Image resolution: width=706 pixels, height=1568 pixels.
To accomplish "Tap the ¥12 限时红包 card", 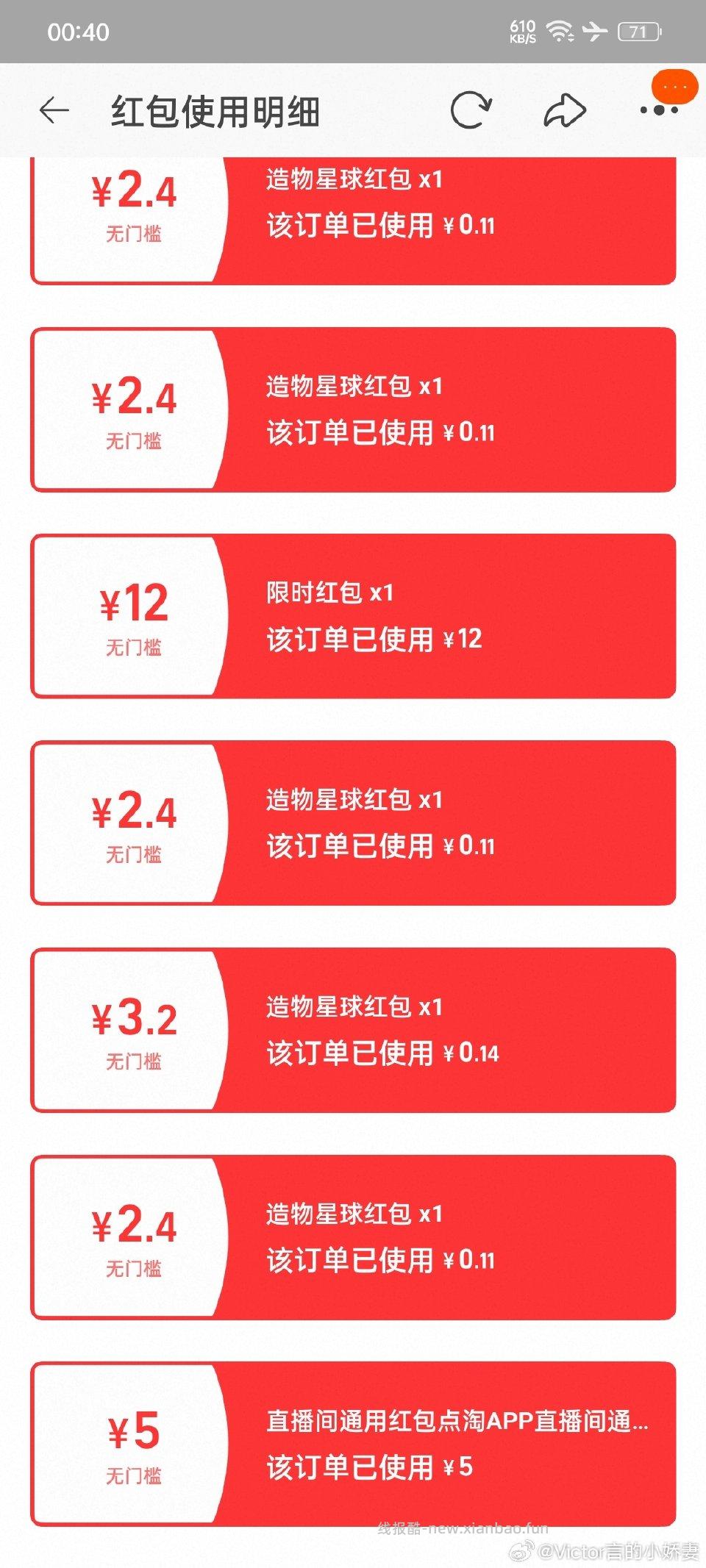I will 353,615.
